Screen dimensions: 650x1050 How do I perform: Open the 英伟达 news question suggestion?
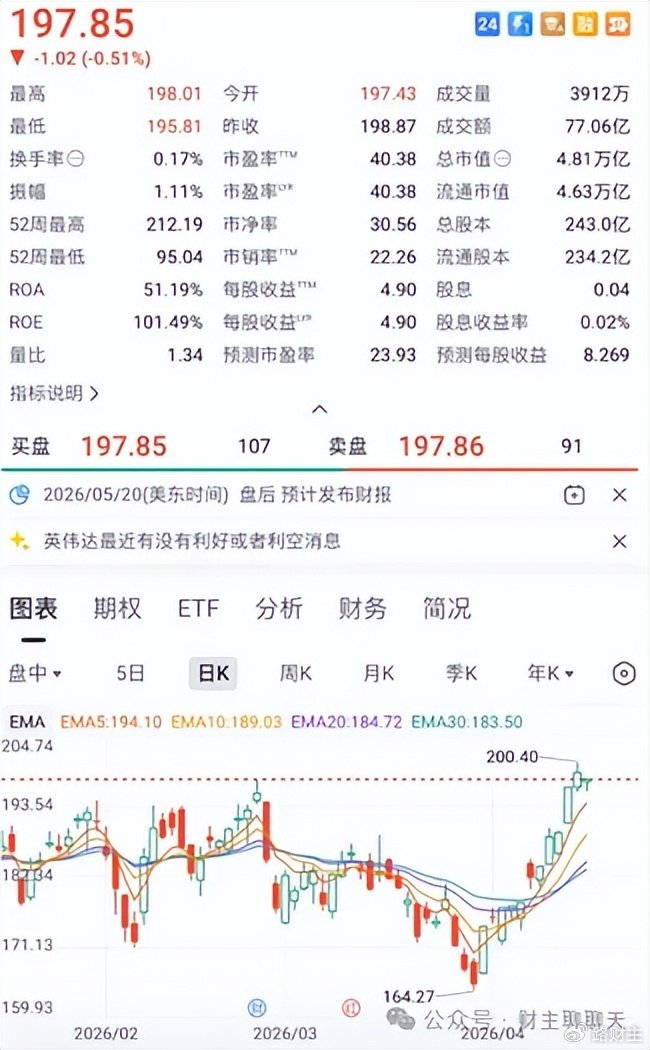(x=192, y=540)
